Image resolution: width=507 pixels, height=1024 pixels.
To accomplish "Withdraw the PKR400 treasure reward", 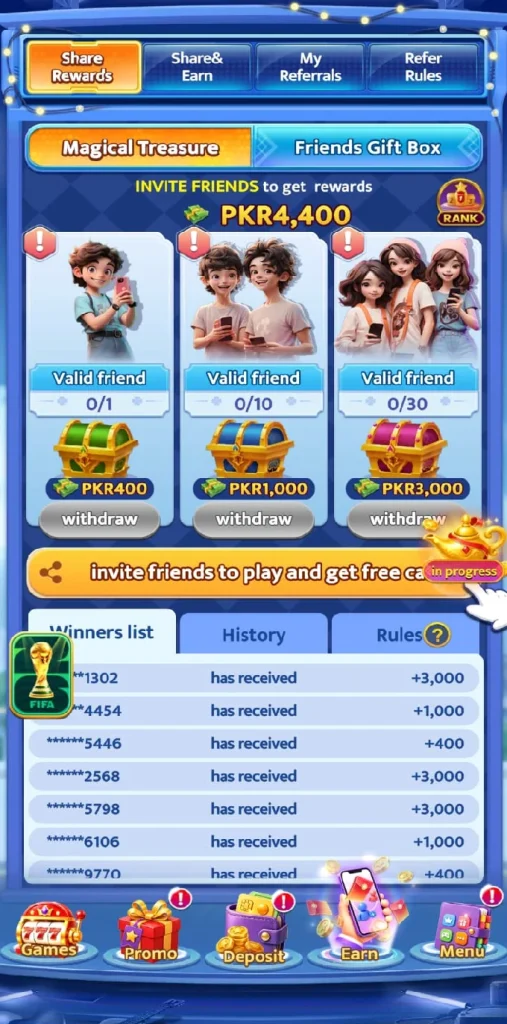I will (x=99, y=520).
